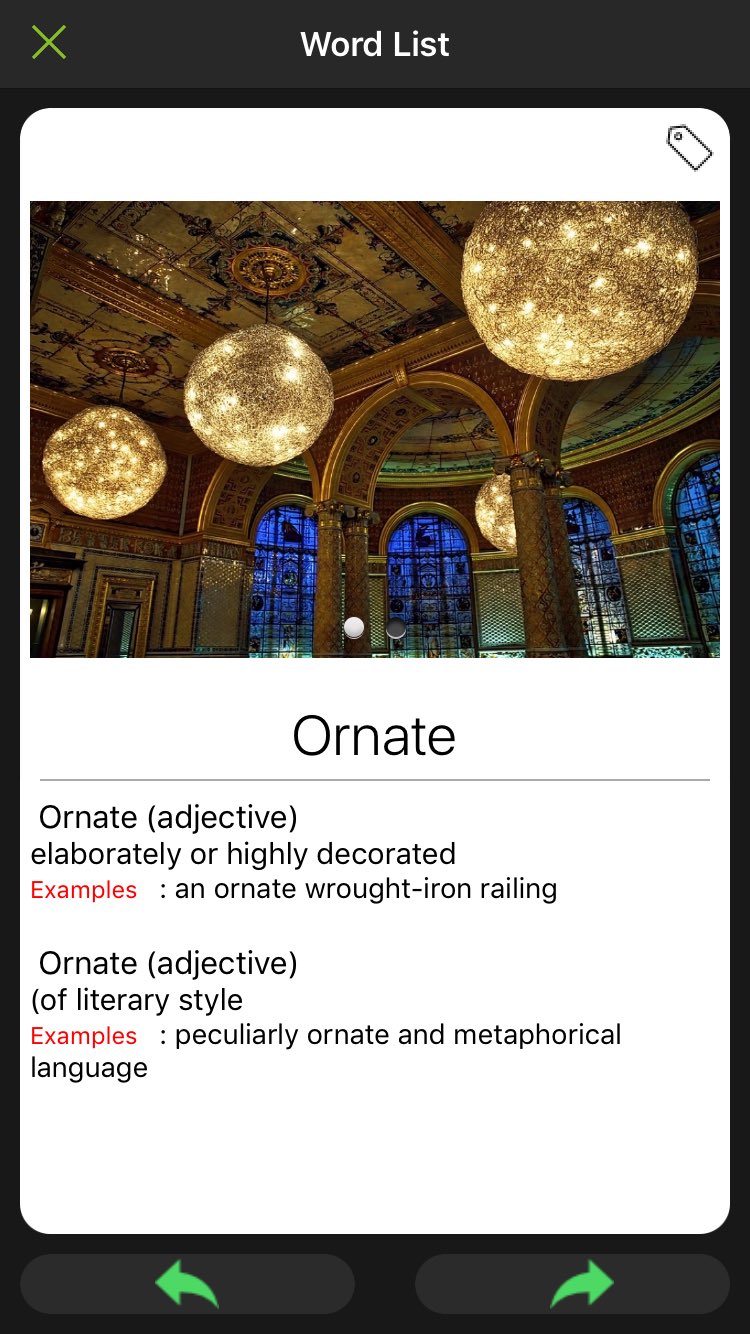Viewport: 750px width, 1334px height.
Task: Advance to the next word
Action: [572, 1283]
